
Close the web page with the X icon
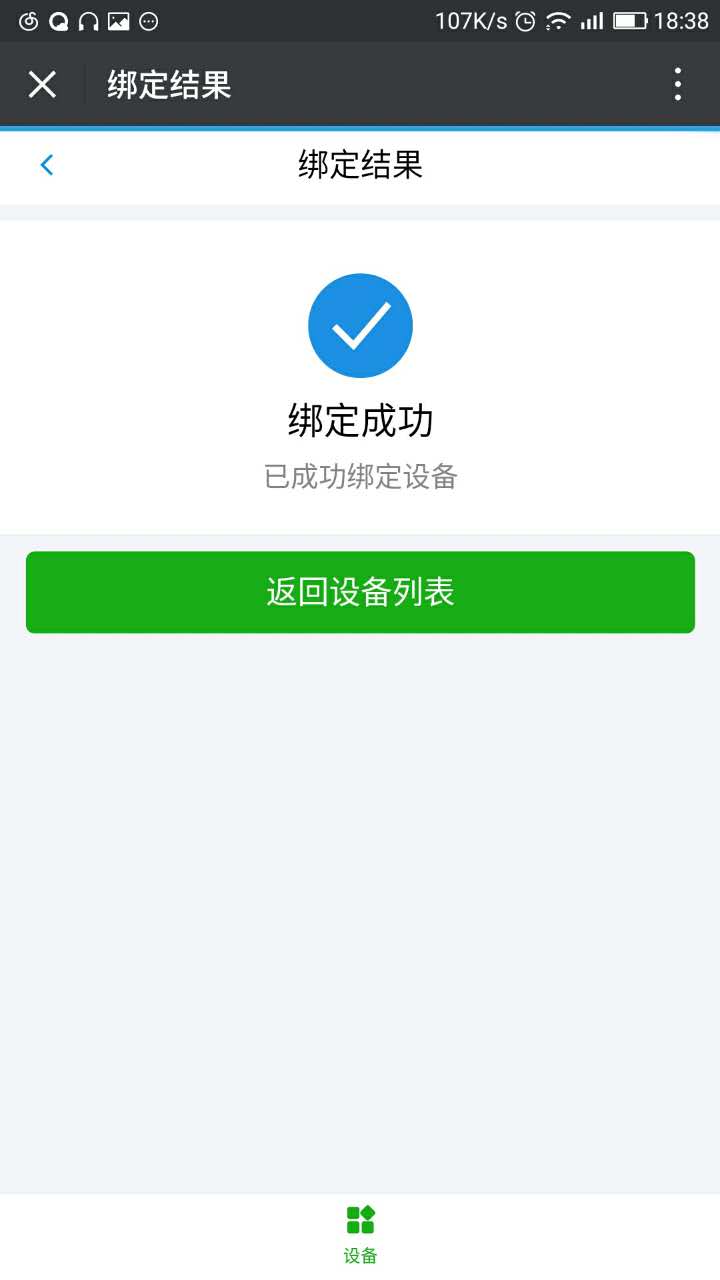(42, 85)
